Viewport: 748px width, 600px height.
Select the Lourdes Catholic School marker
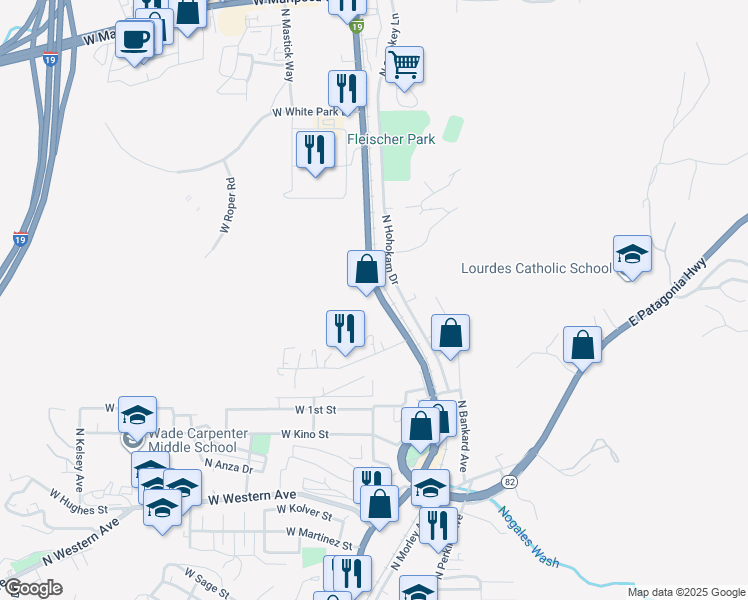click(632, 257)
